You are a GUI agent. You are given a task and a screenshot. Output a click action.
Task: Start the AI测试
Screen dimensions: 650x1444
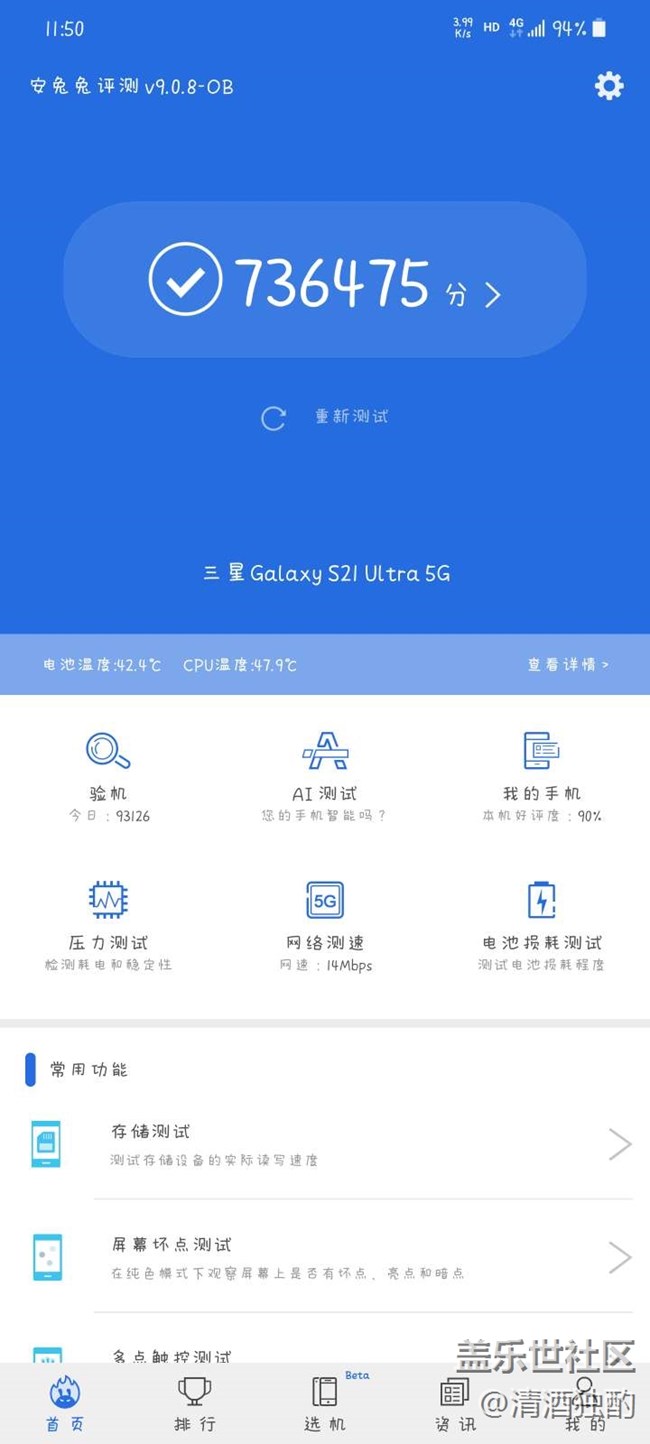[x=324, y=776]
